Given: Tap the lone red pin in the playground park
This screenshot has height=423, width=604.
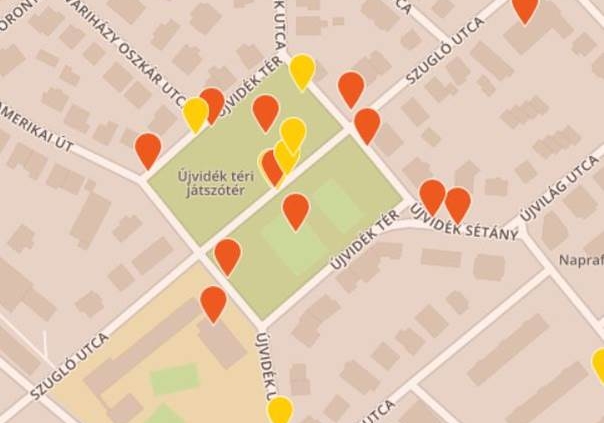Looking at the screenshot, I should tap(265, 111).
